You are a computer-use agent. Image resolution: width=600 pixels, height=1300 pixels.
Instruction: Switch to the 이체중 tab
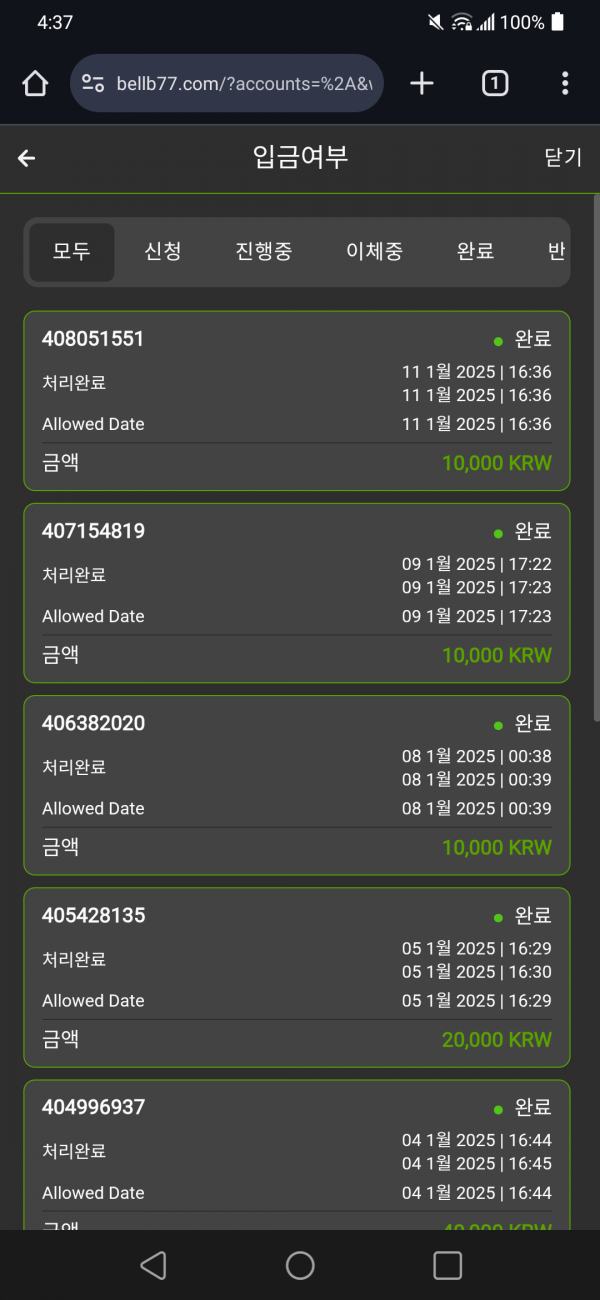point(374,251)
